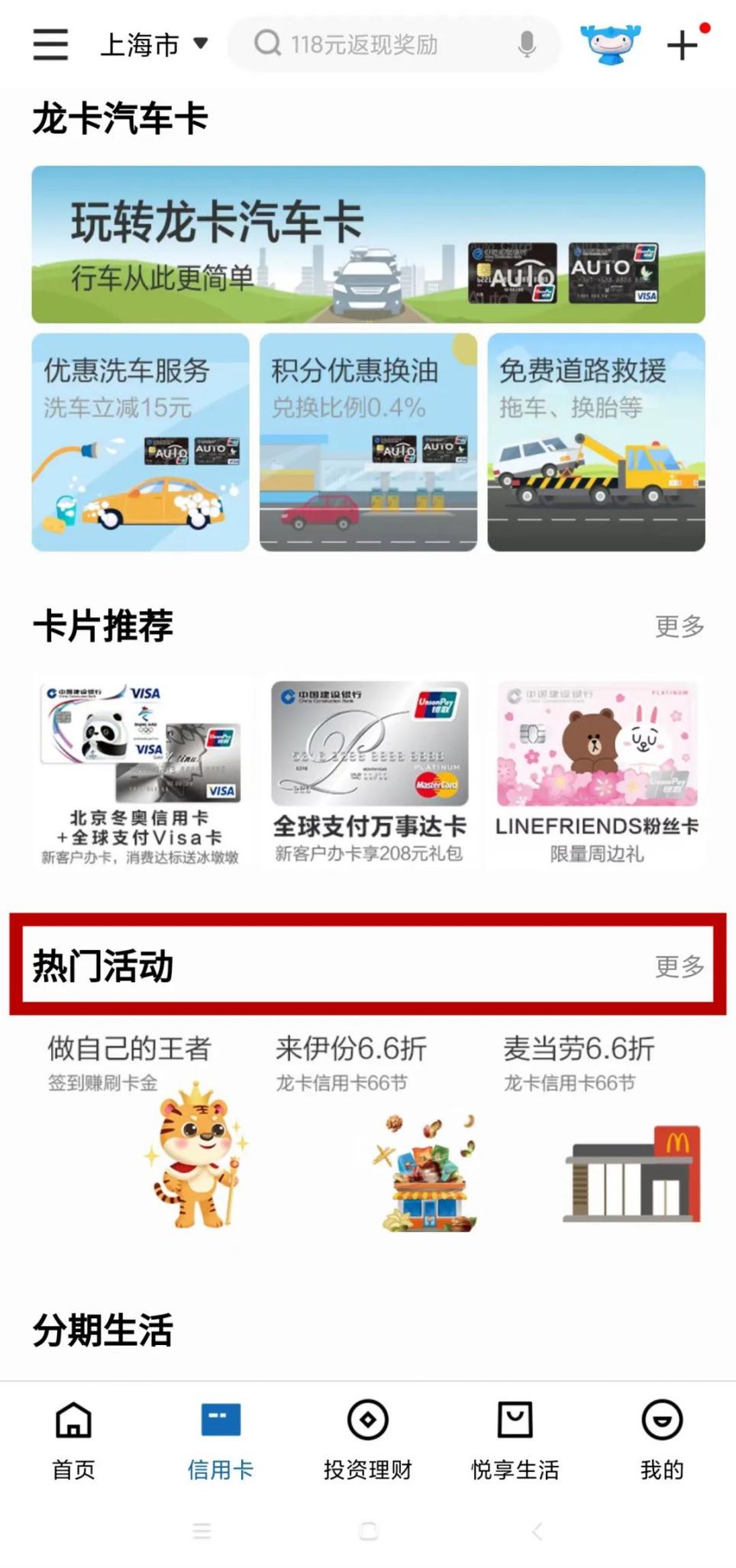Tap the 118元返现奖励 search box
This screenshot has width=736, height=1568.
tap(382, 44)
